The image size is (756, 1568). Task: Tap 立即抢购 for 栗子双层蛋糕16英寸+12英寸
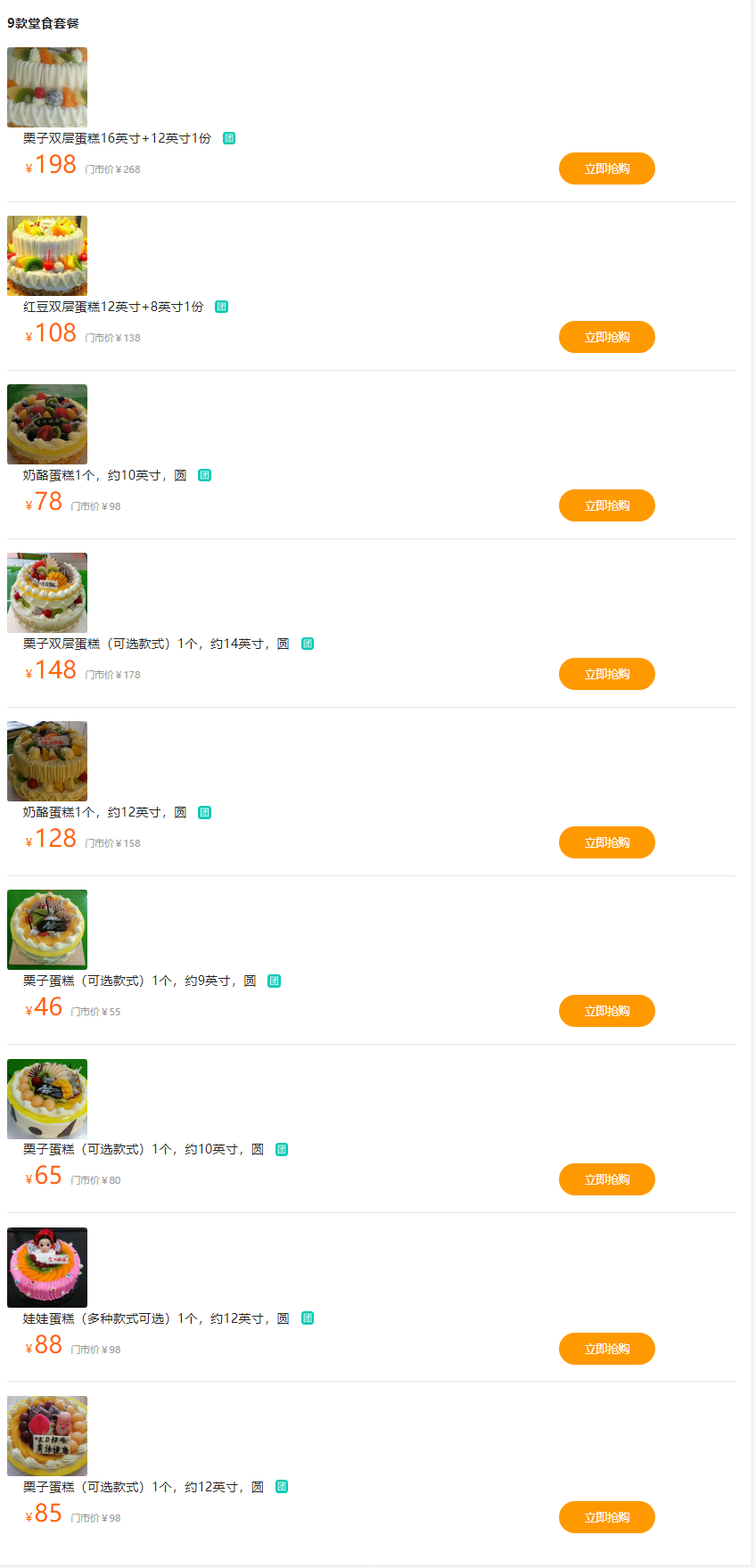[606, 168]
